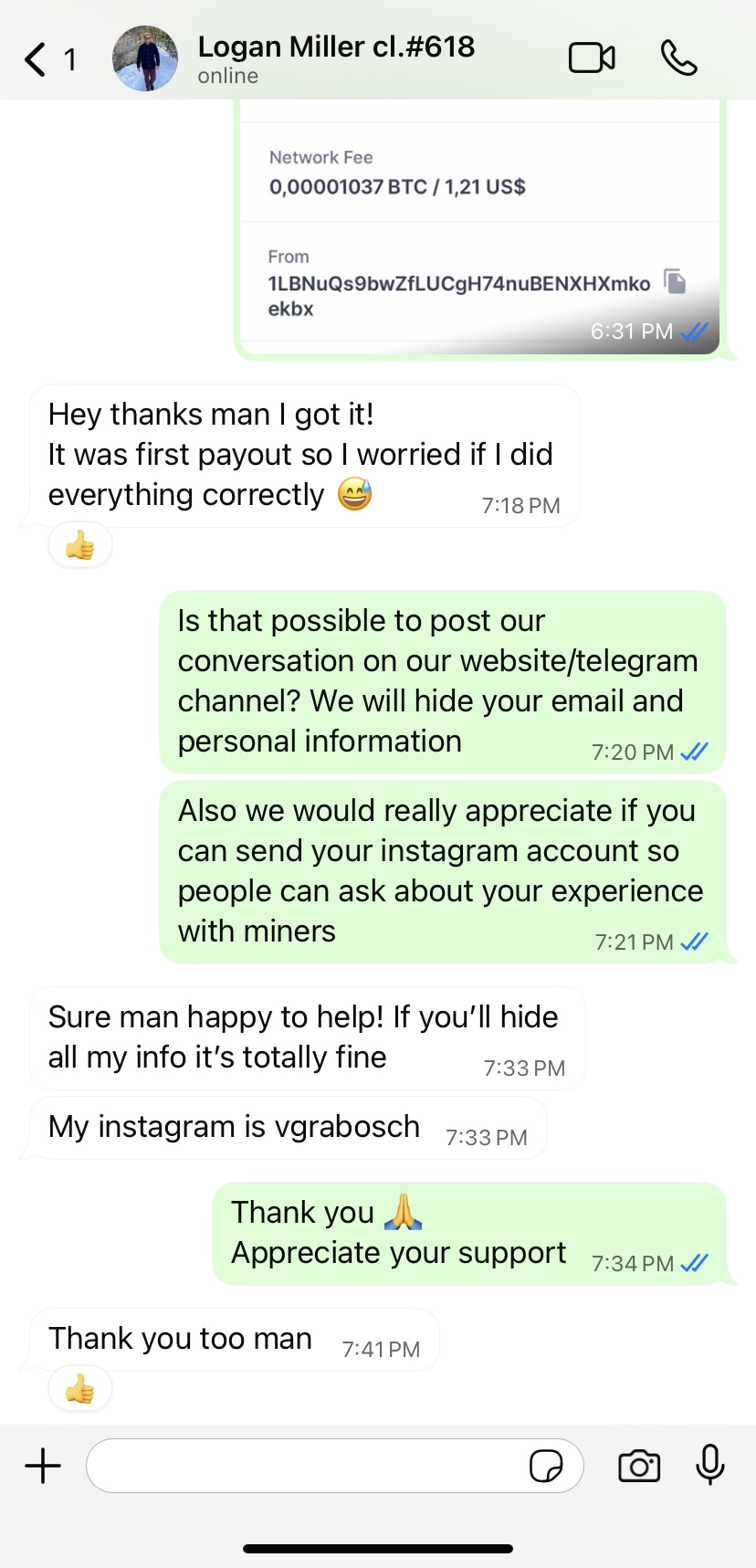Image resolution: width=756 pixels, height=1568 pixels.
Task: Record a voice message with the microphone
Action: coord(709,1465)
